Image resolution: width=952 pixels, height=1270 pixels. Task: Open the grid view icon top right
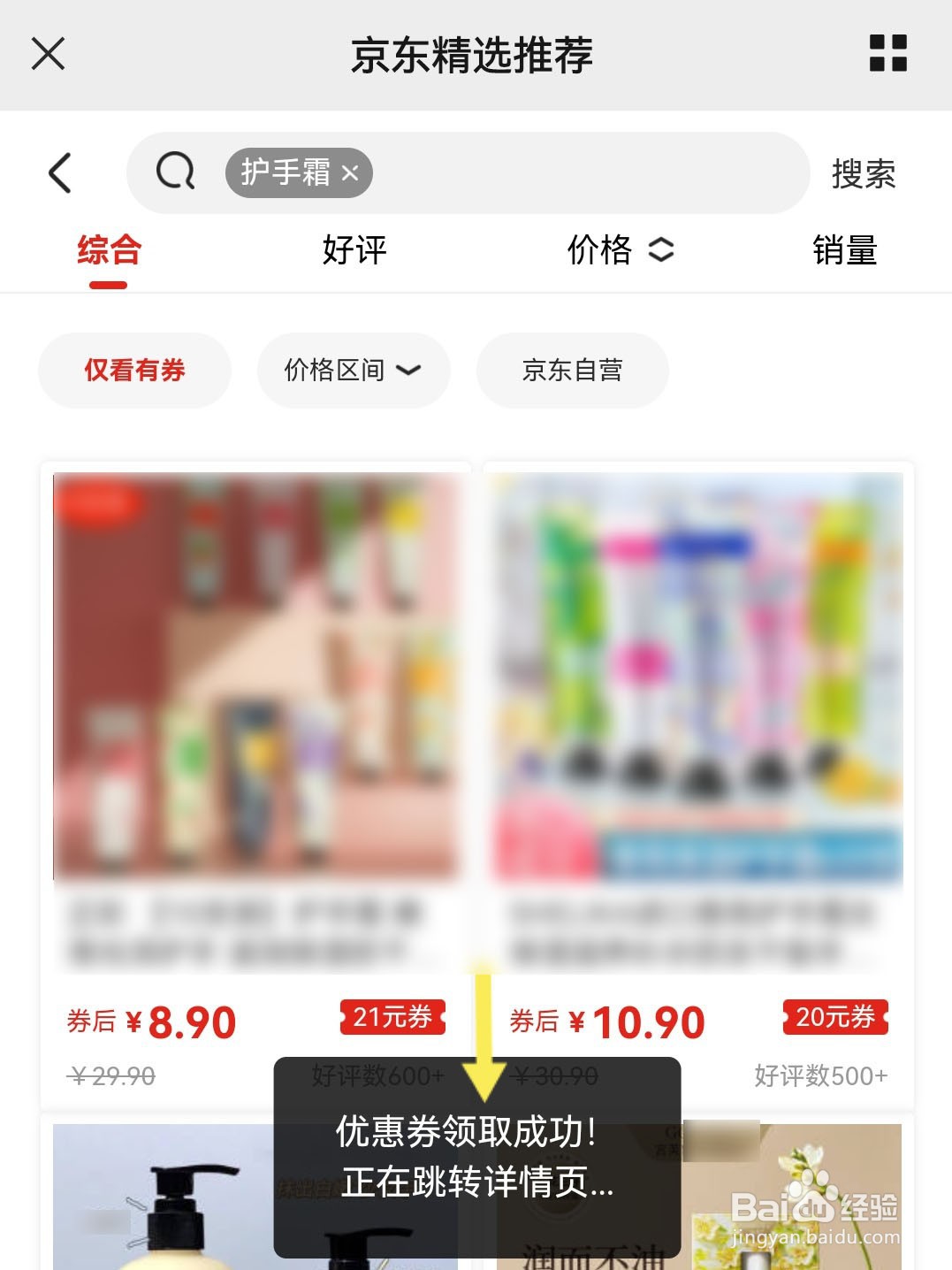(889, 55)
